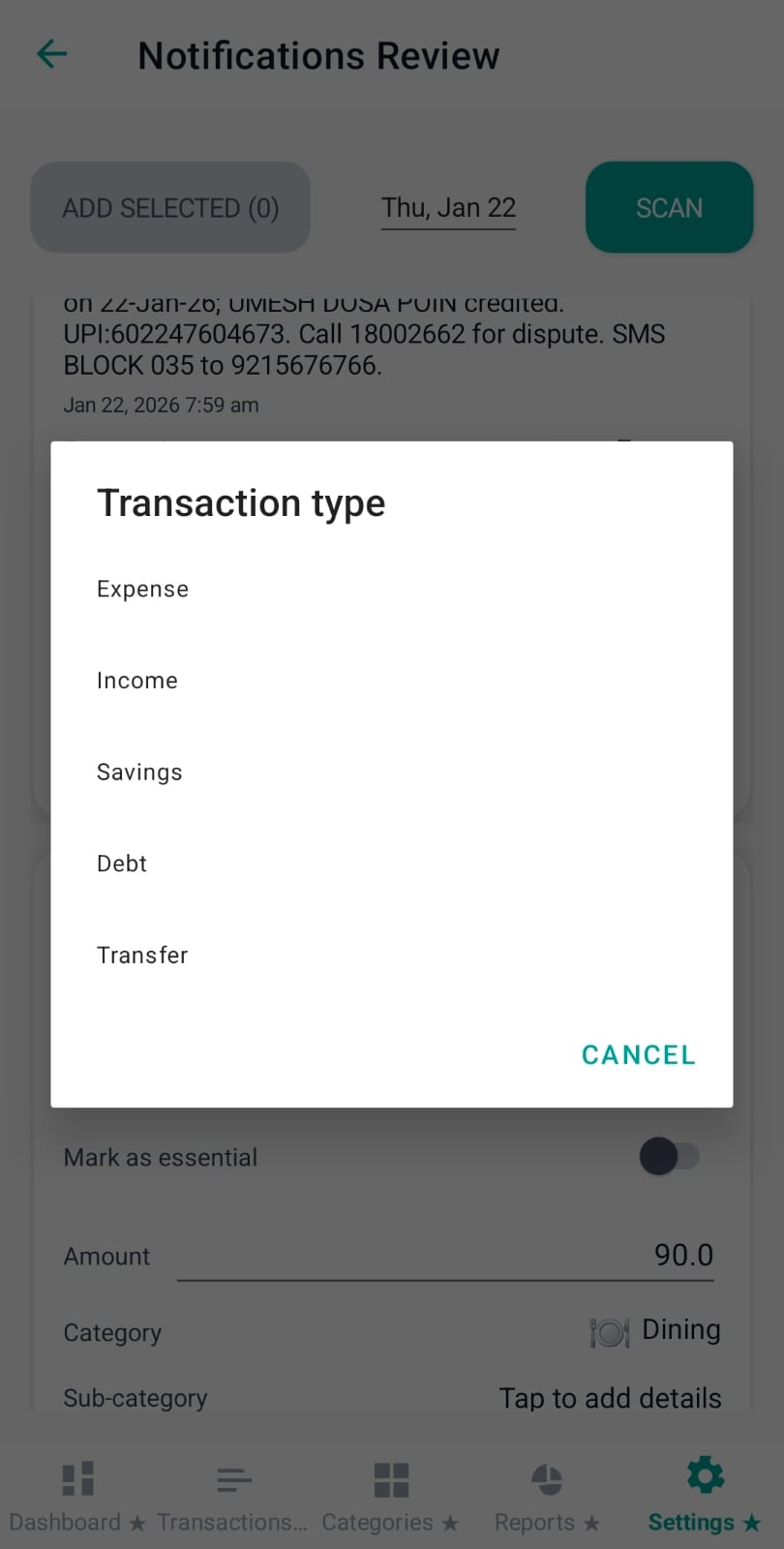Click the star beside Settings
The height and width of the screenshot is (1549, 784).
tap(751, 1522)
